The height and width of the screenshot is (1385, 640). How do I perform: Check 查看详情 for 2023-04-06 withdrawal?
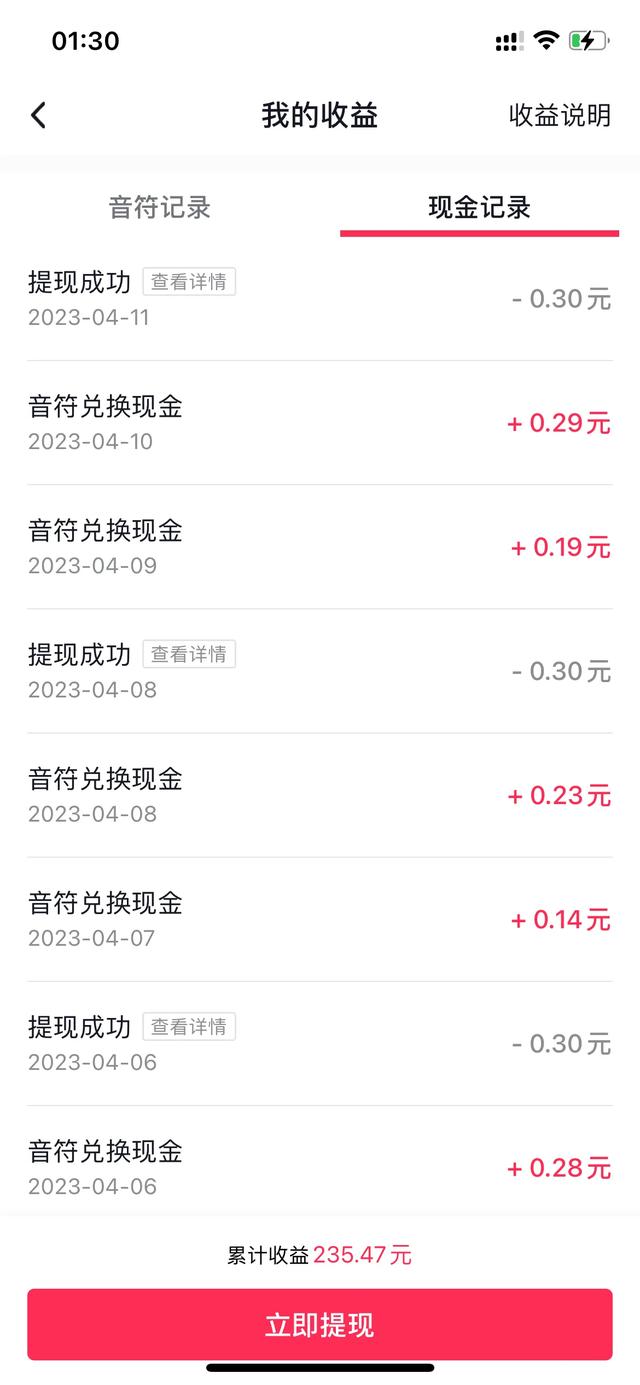point(189,1026)
